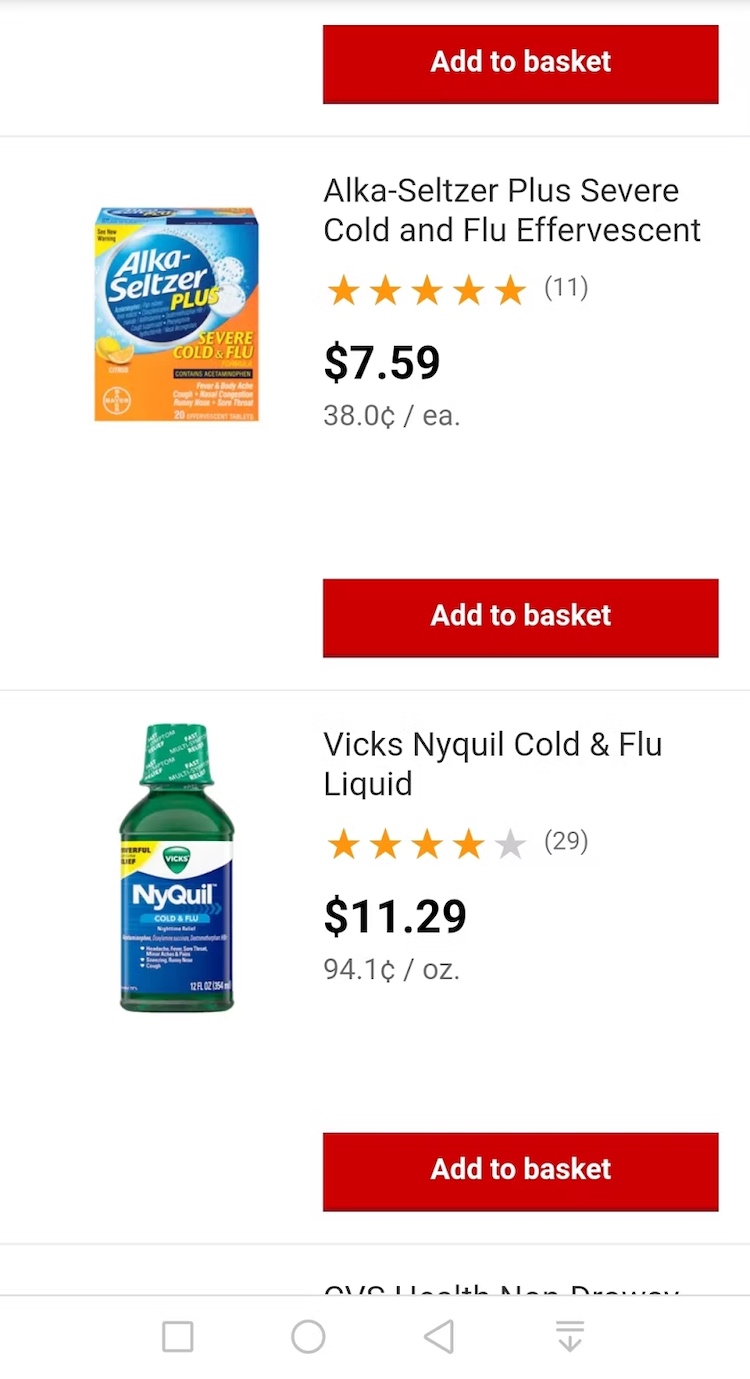This screenshot has height=1379, width=750.
Task: View the NyQuil bottle image
Action: [x=176, y=868]
